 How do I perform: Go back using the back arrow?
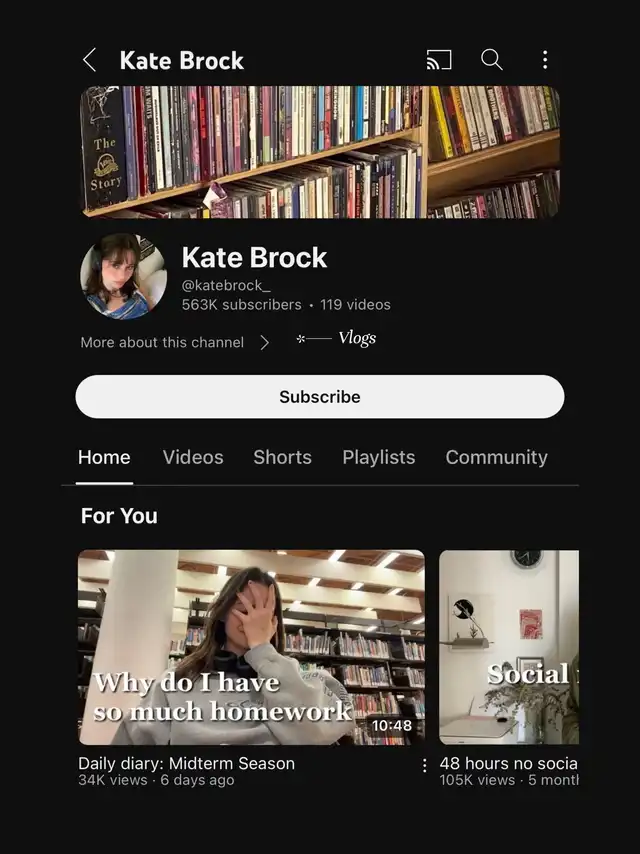[x=89, y=60]
